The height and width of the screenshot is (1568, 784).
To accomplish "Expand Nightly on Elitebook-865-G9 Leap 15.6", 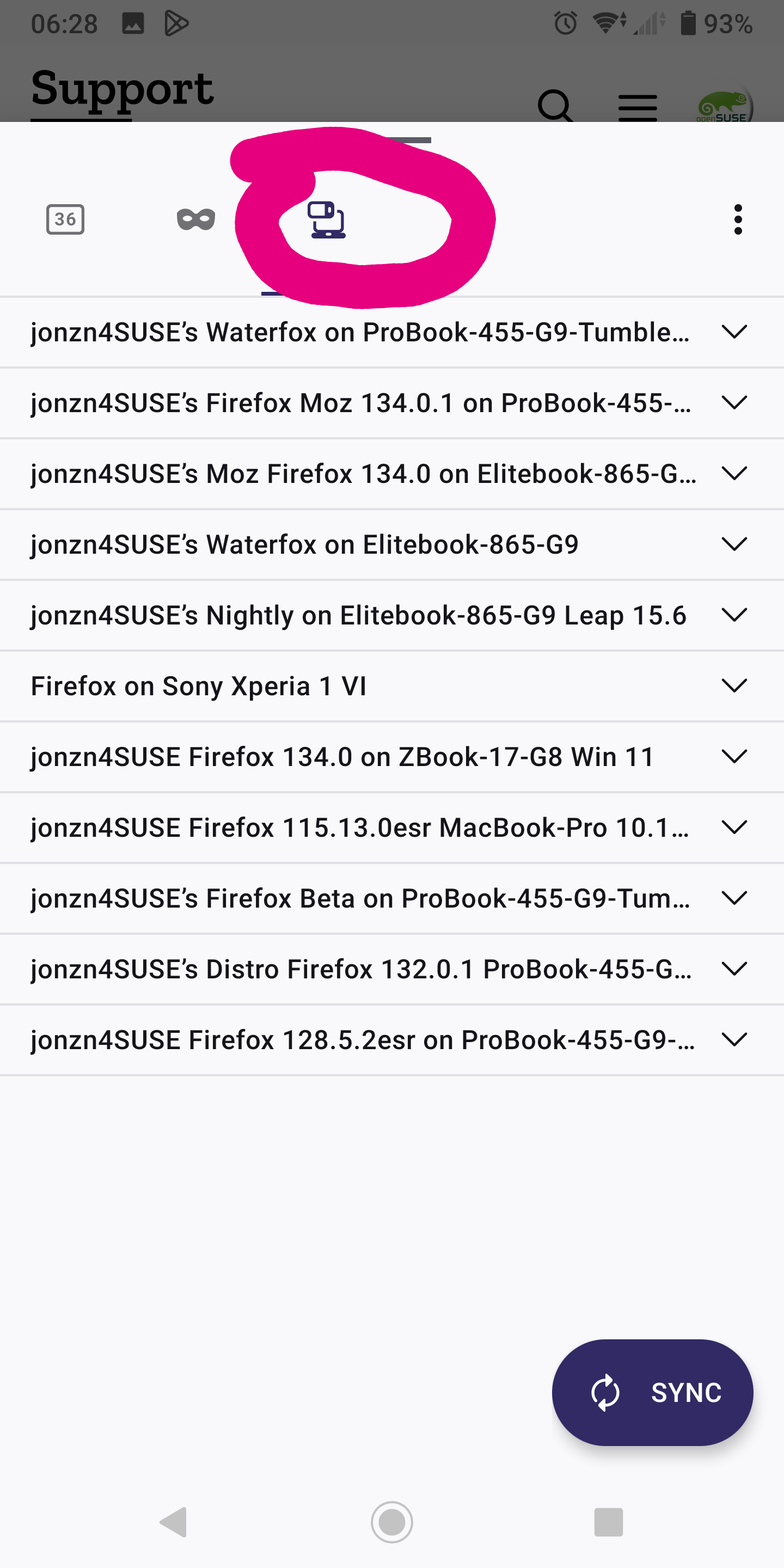I will [734, 615].
